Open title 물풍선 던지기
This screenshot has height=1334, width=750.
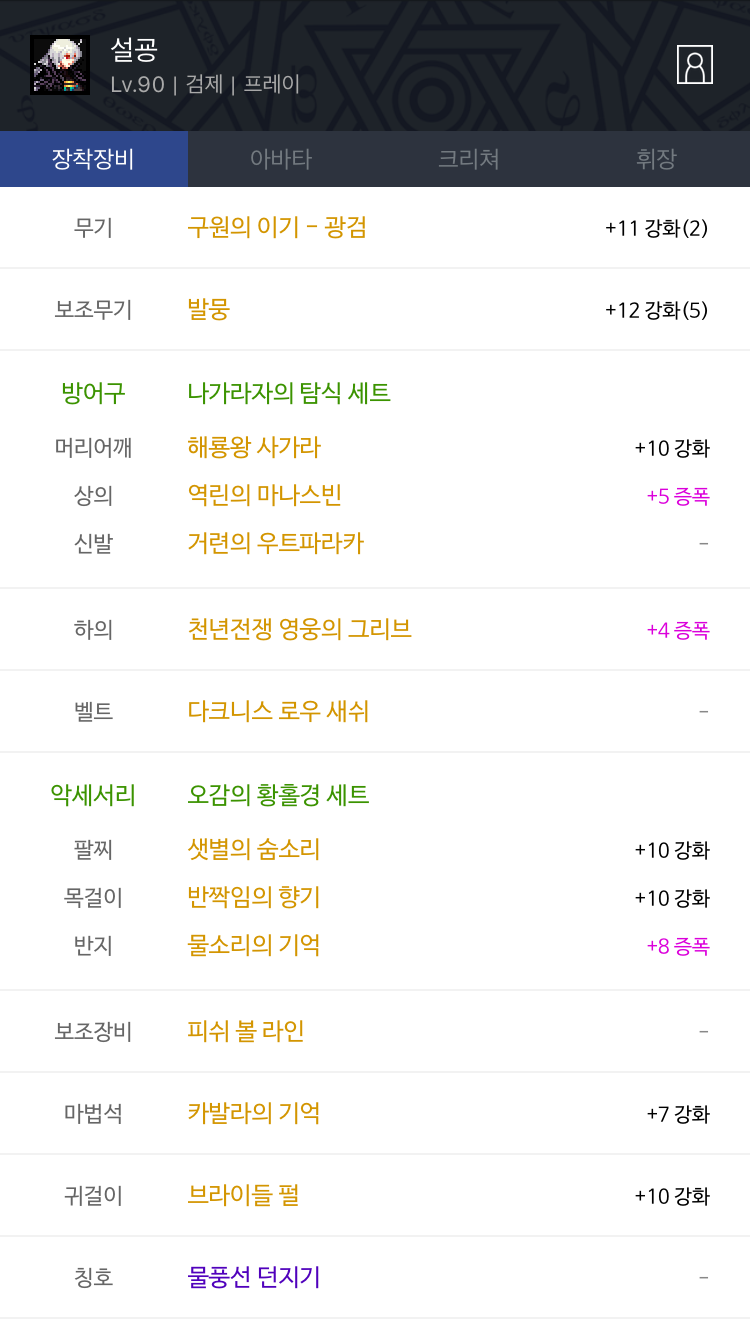254,1277
